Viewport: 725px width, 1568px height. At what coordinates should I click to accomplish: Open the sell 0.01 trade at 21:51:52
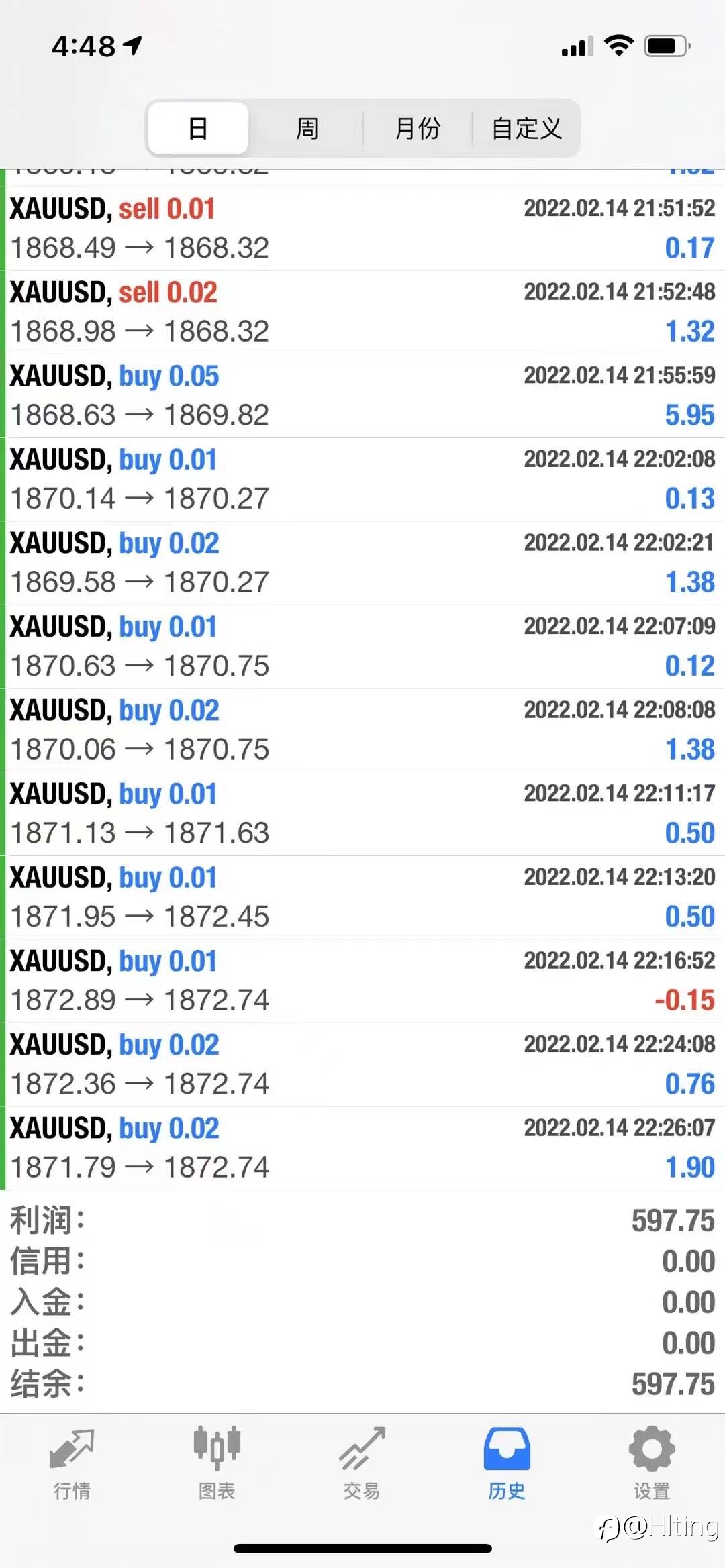point(362,229)
